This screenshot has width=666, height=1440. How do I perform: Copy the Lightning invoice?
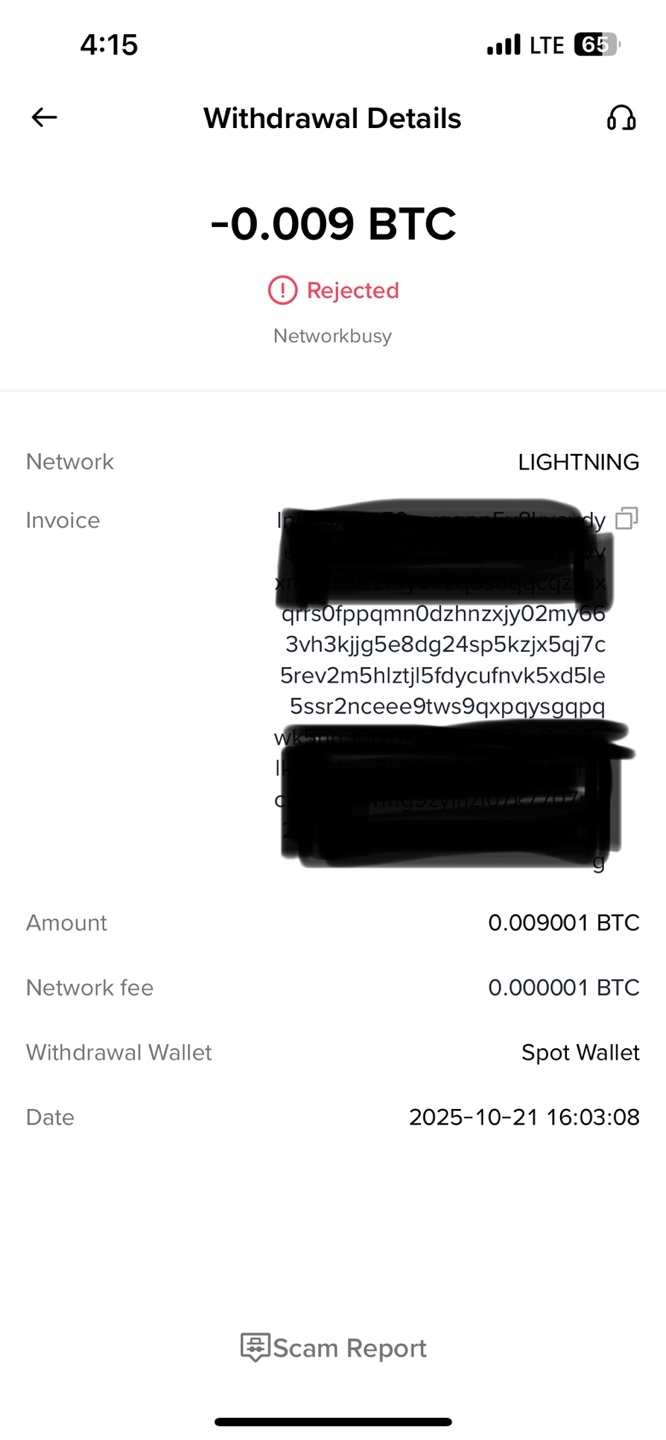point(627,518)
